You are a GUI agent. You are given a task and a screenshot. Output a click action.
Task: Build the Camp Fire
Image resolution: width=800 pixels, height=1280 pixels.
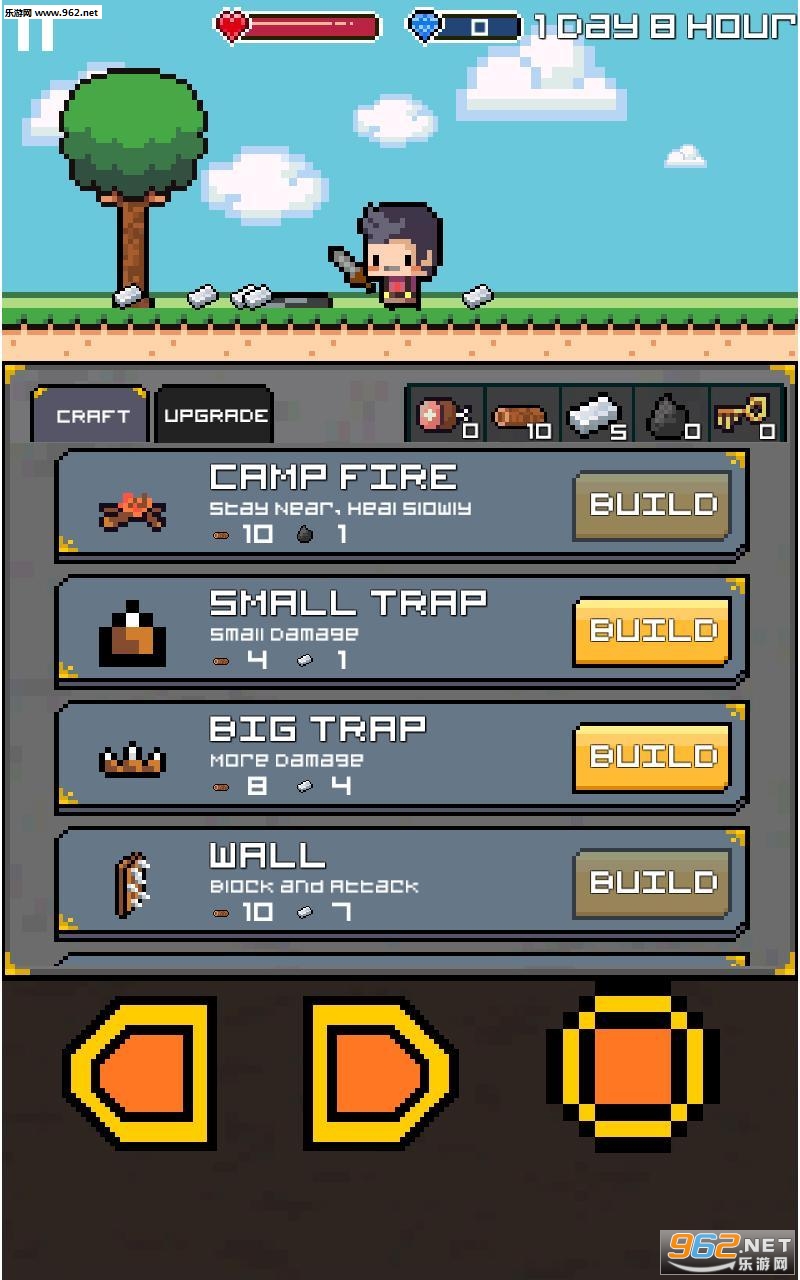click(653, 506)
